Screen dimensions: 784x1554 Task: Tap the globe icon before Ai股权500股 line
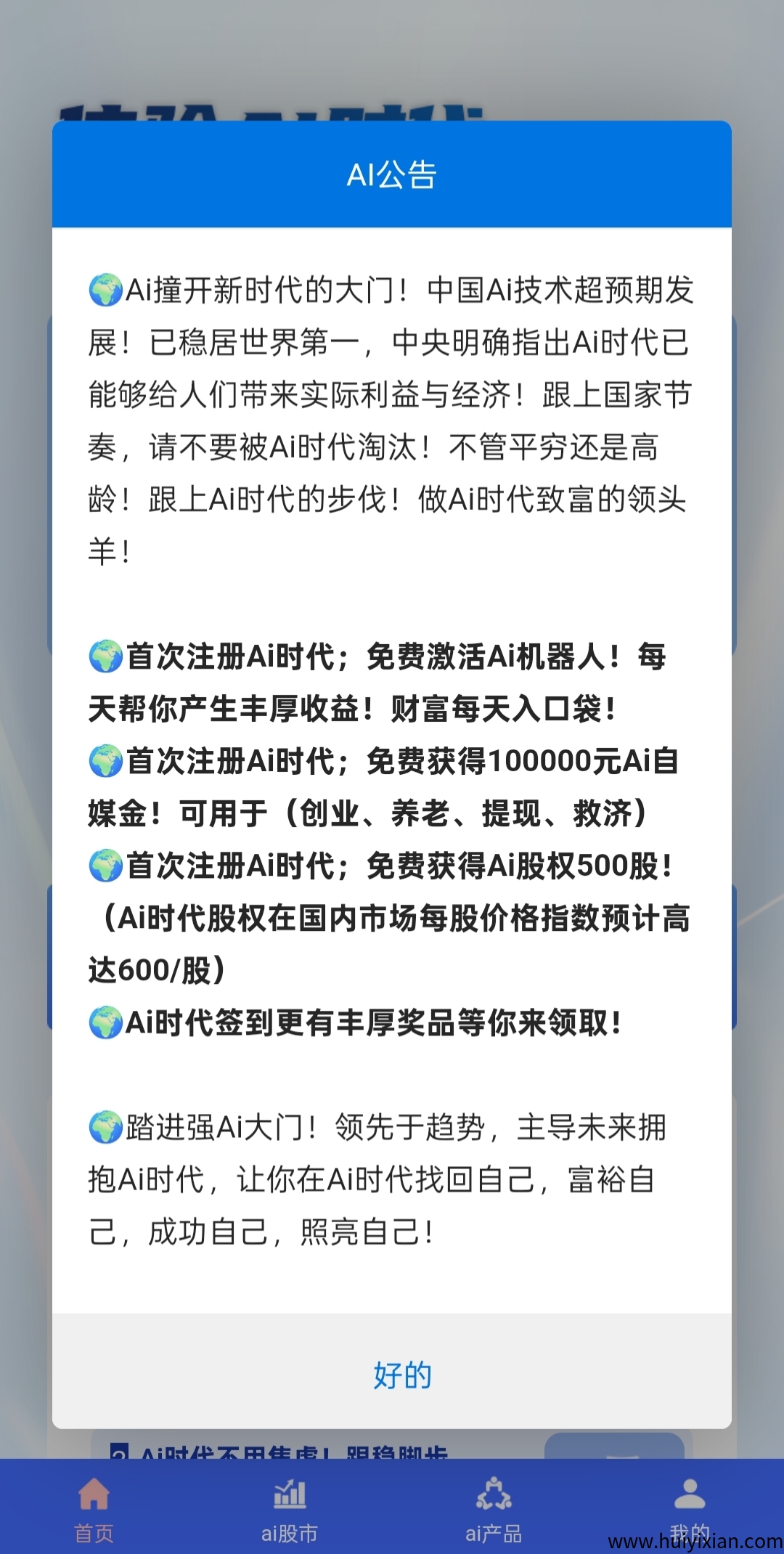coord(107,866)
